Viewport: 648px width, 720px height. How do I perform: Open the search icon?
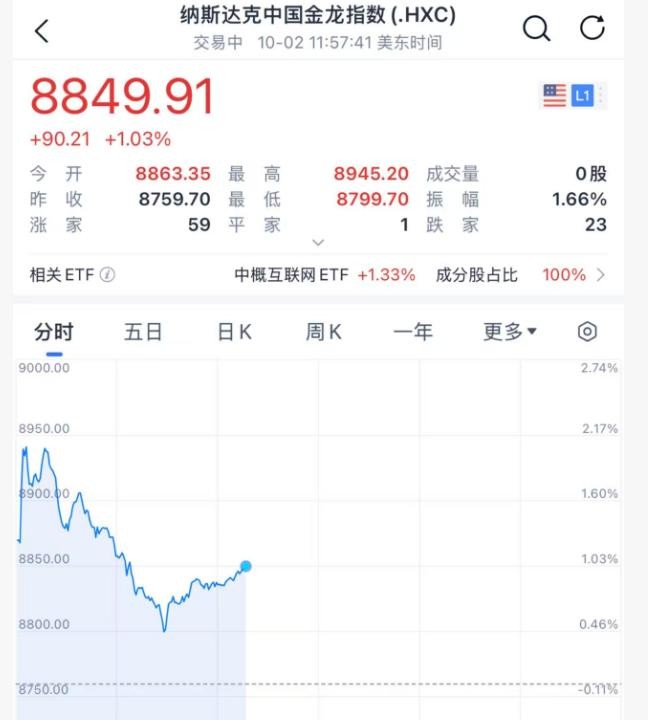[x=537, y=29]
